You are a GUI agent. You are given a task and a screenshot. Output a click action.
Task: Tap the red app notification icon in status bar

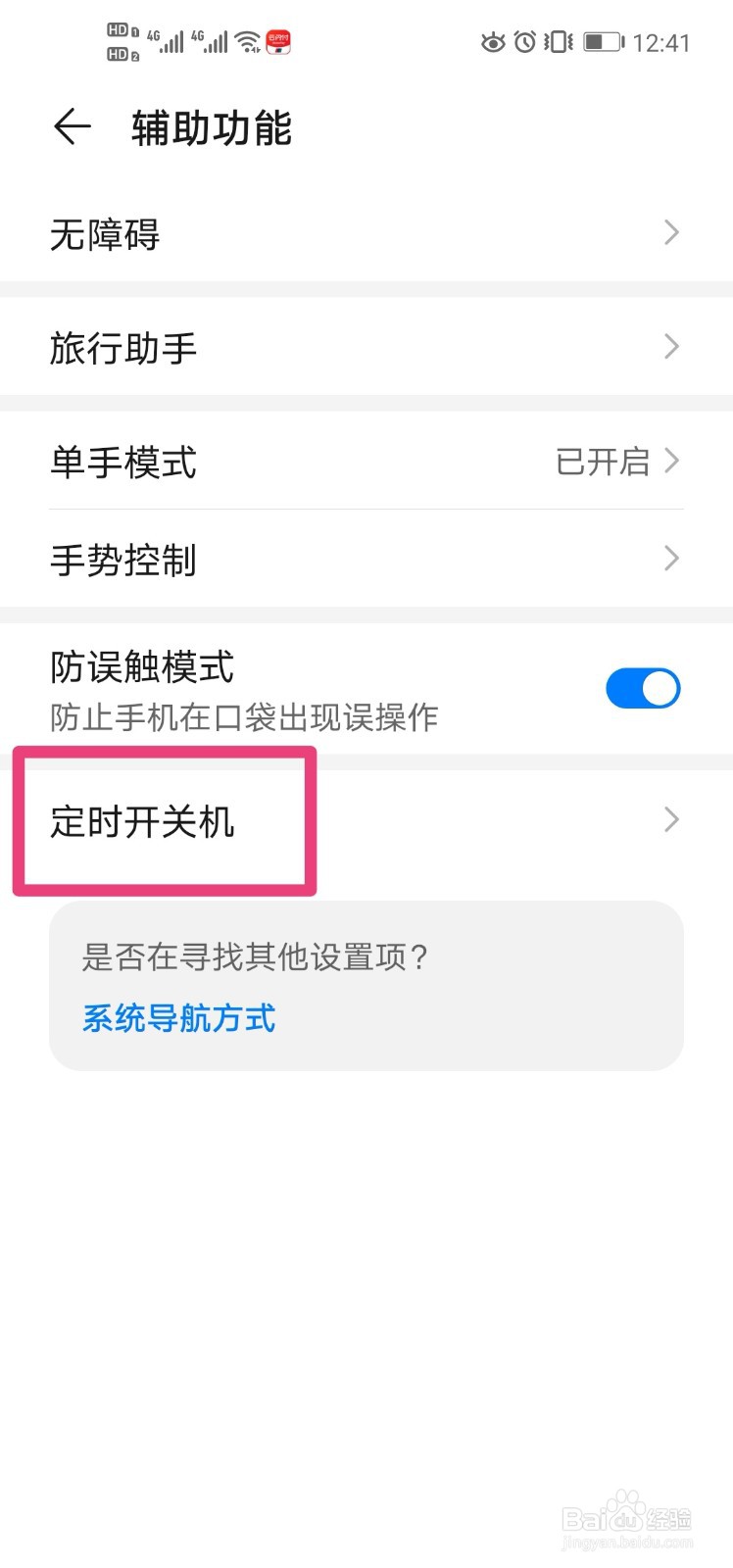[x=277, y=40]
